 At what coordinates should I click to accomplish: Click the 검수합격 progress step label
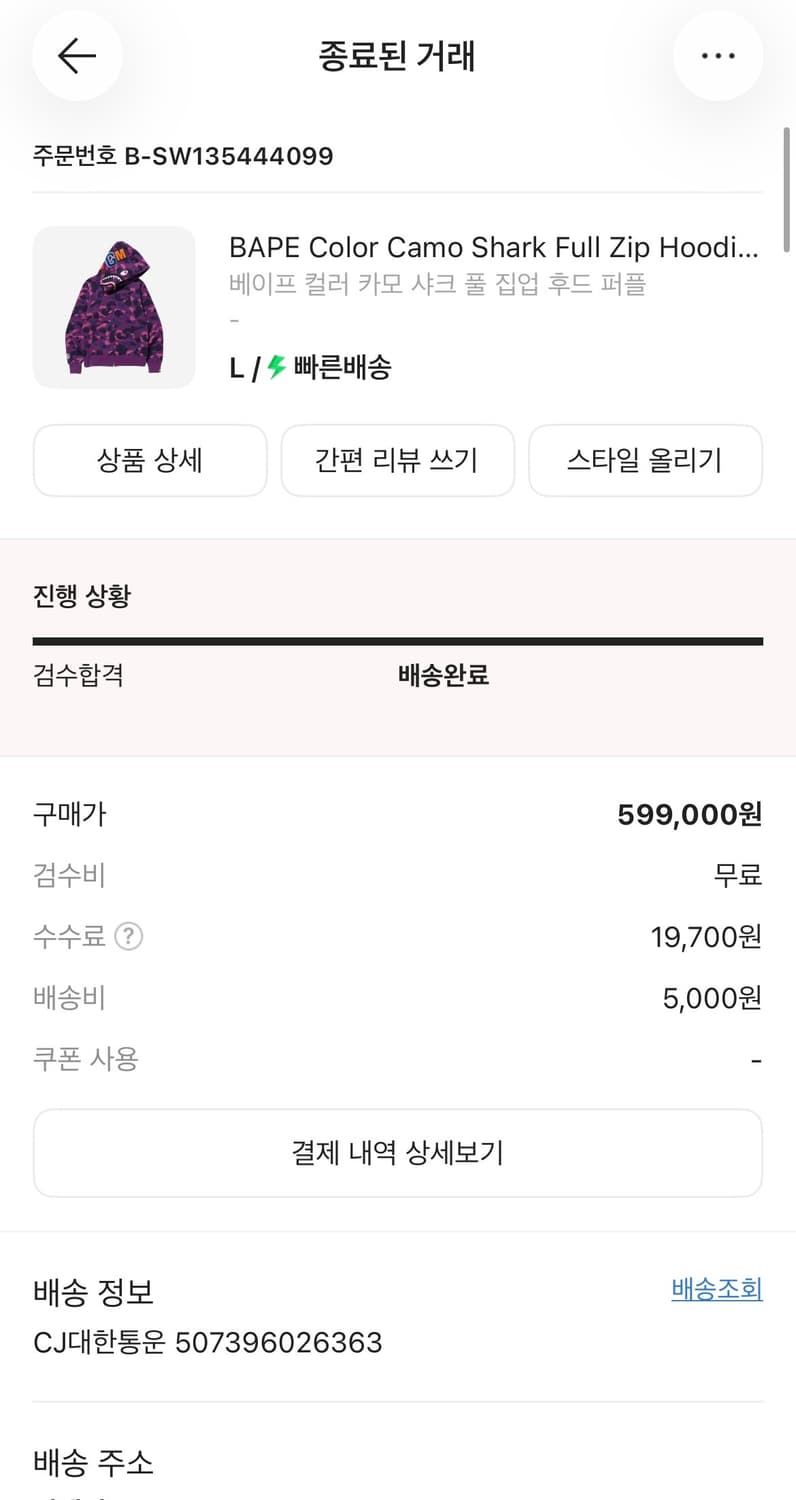[x=79, y=676]
